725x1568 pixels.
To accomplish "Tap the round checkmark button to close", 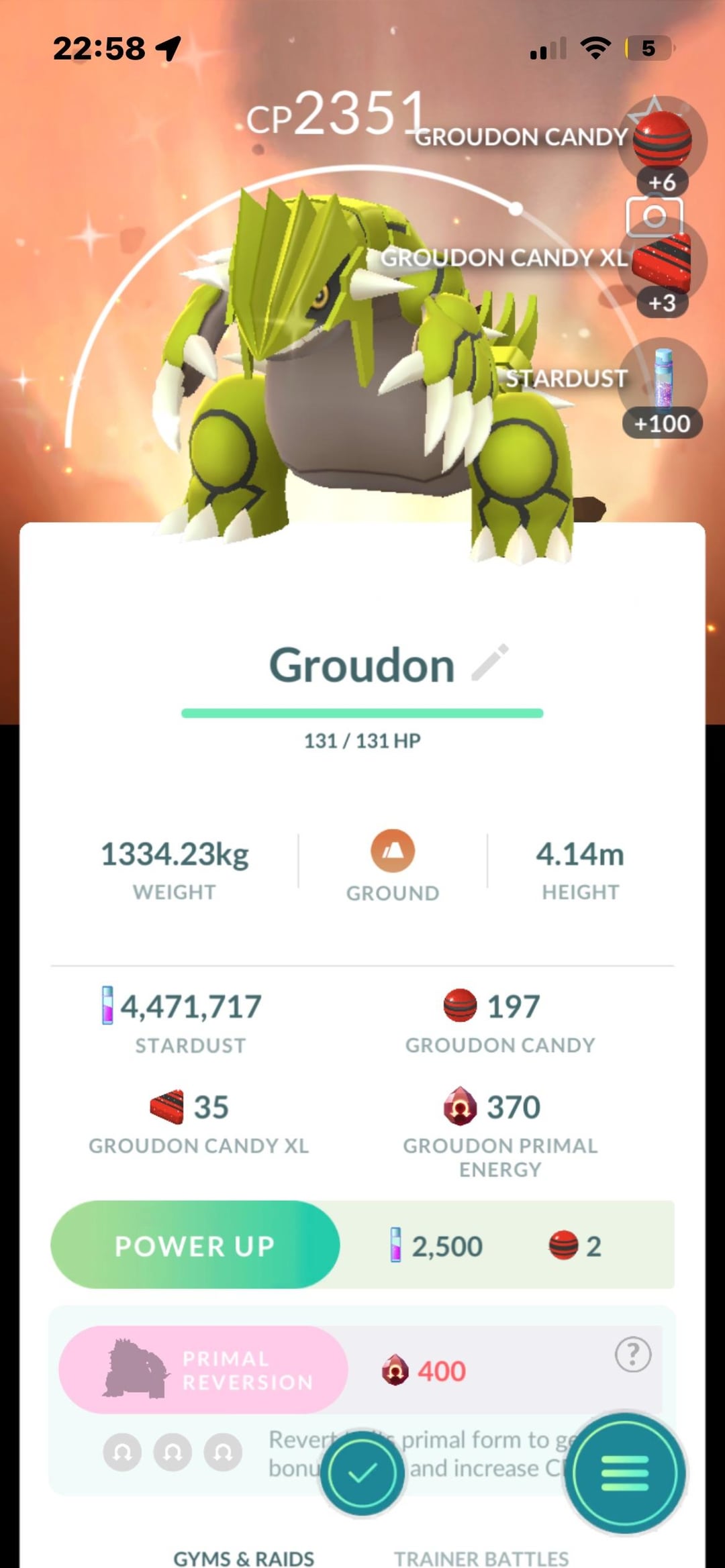I will point(362,1473).
